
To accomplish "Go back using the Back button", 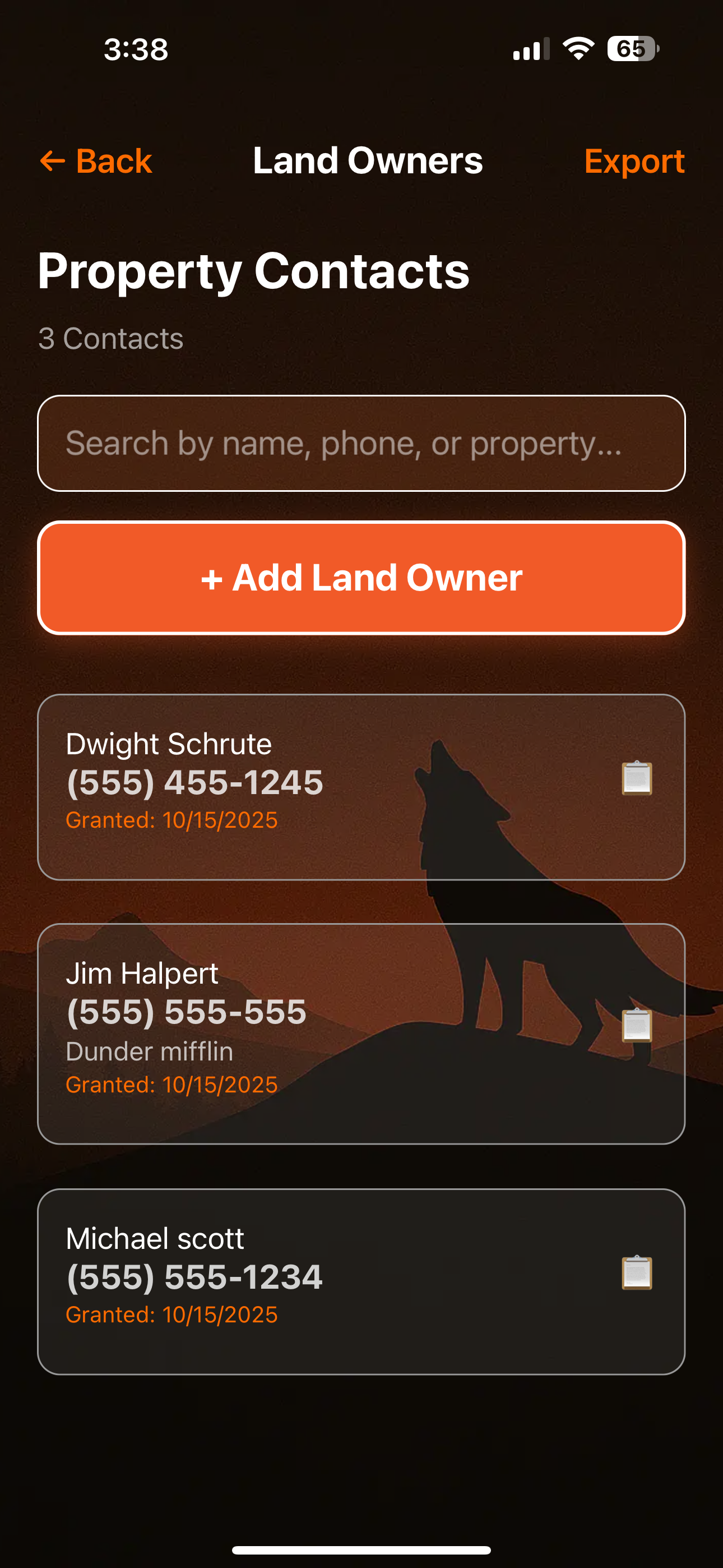I will (95, 161).
